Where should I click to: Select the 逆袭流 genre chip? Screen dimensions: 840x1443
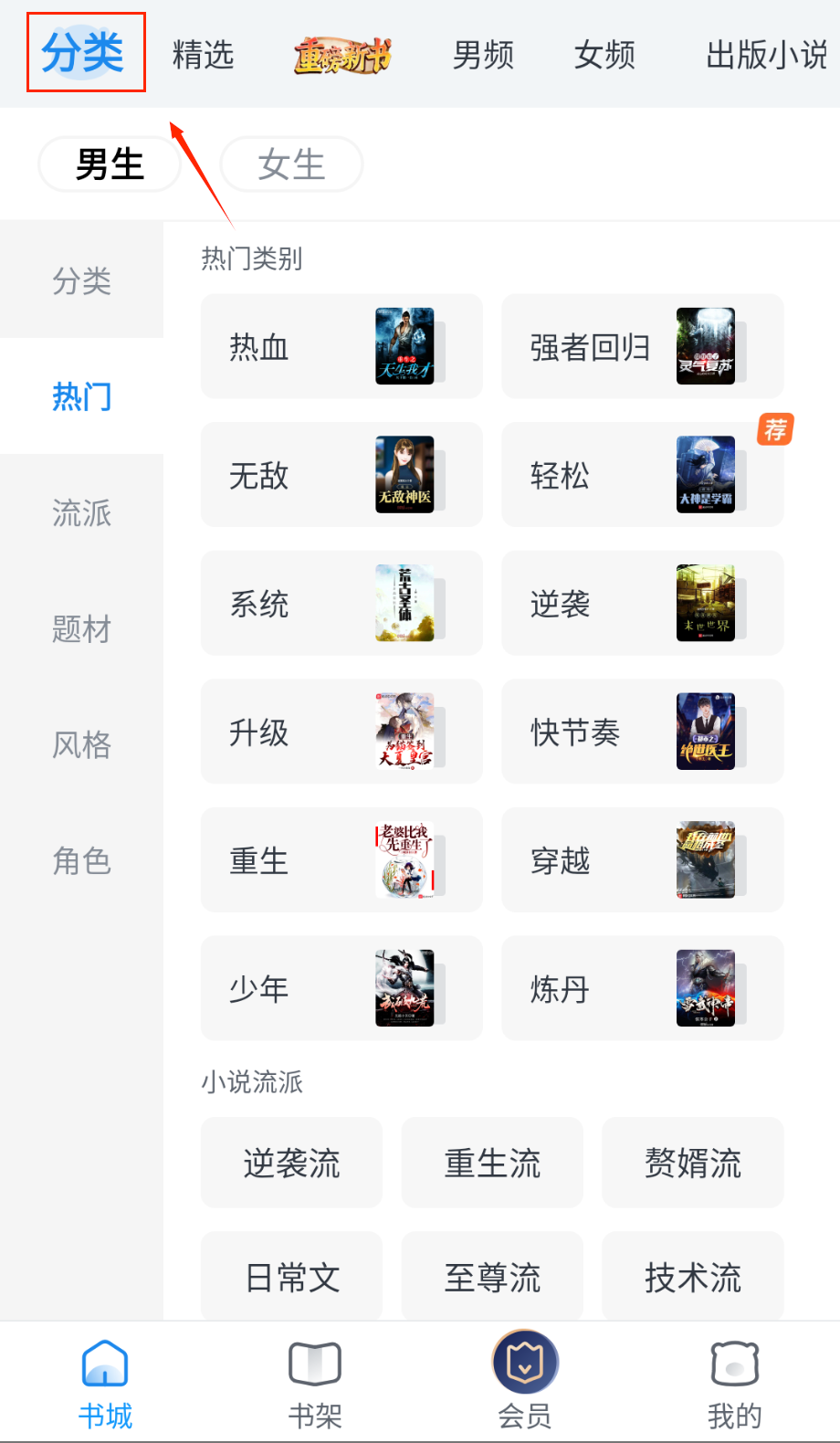[x=291, y=1163]
